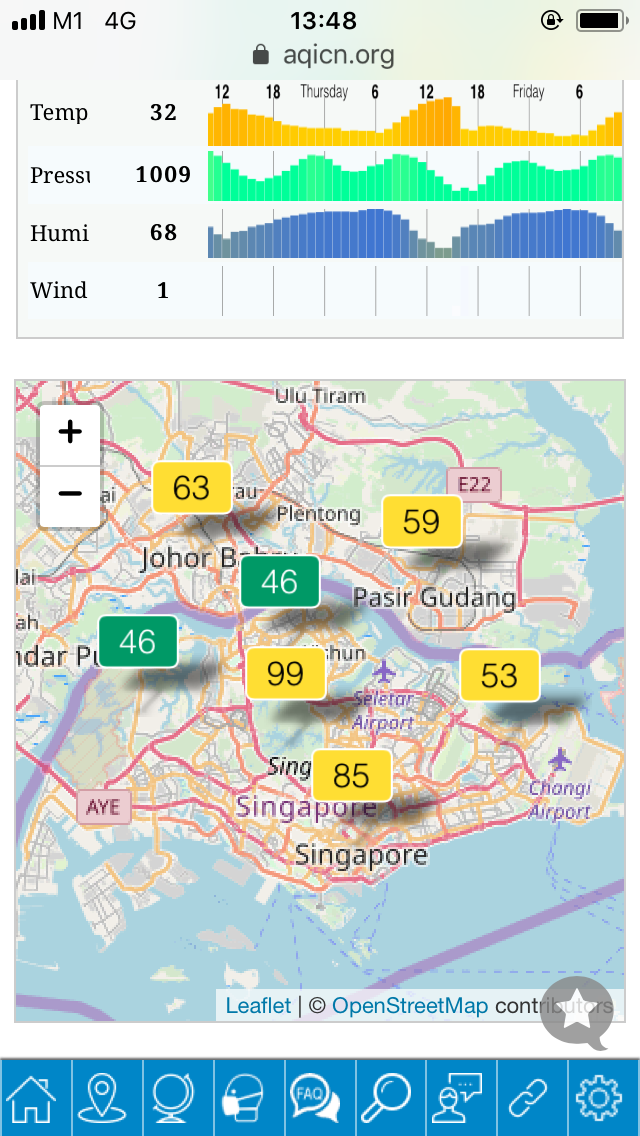Screen dimensions: 640x1136
Task: Select the station marker showing 63
Action: [192, 487]
